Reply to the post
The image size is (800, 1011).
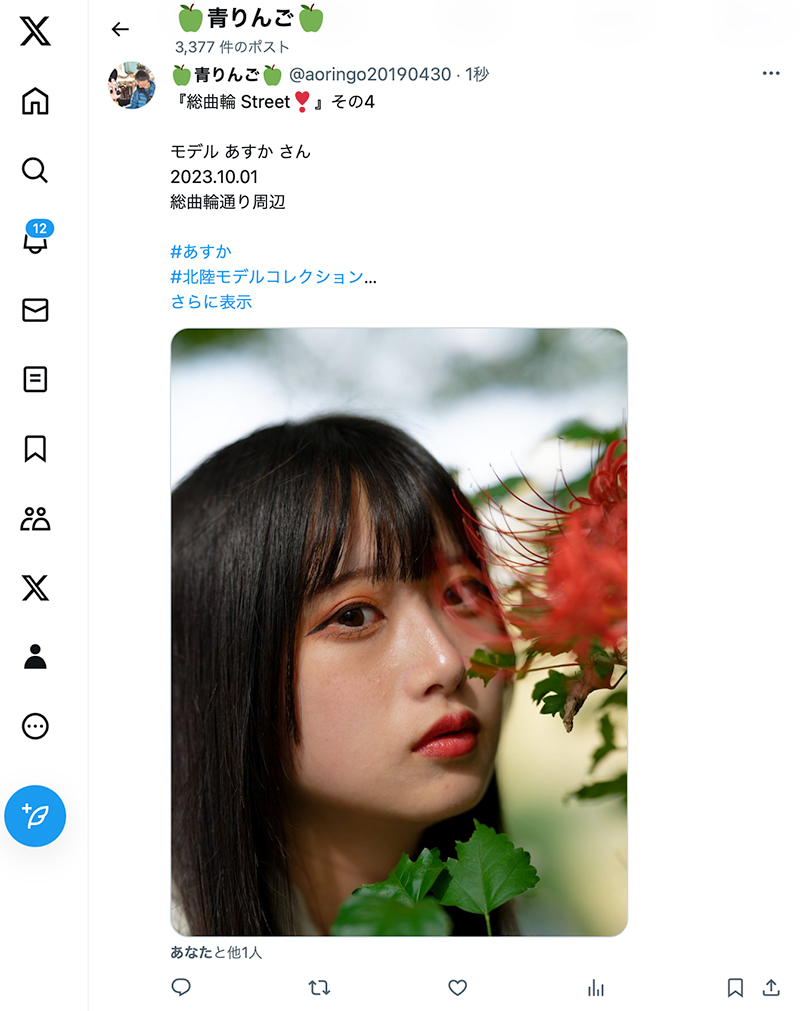(181, 987)
